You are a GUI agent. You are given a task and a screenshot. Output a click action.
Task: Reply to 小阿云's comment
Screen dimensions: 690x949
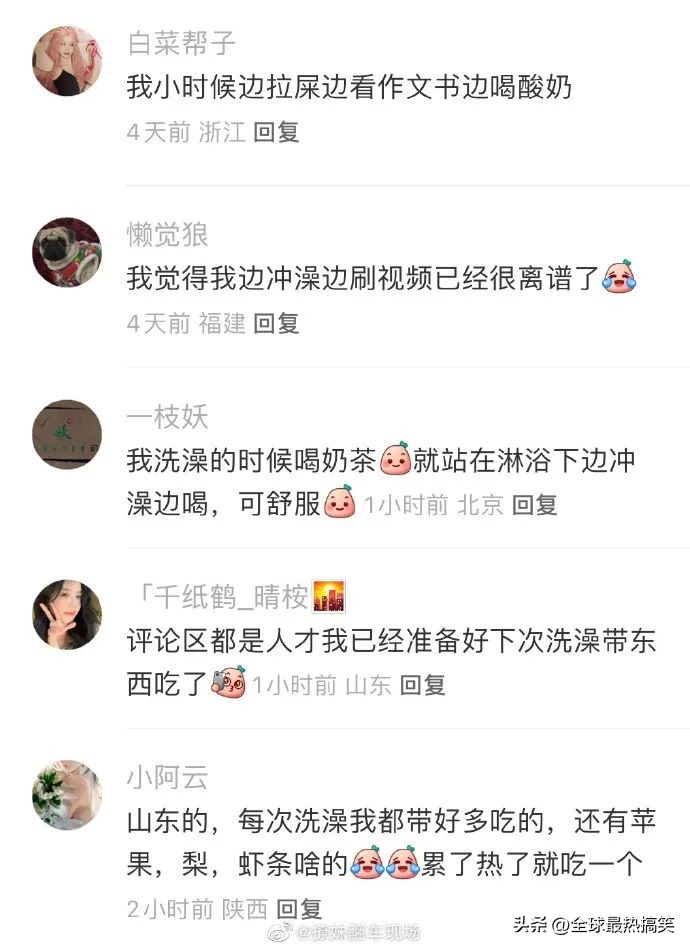(x=299, y=909)
